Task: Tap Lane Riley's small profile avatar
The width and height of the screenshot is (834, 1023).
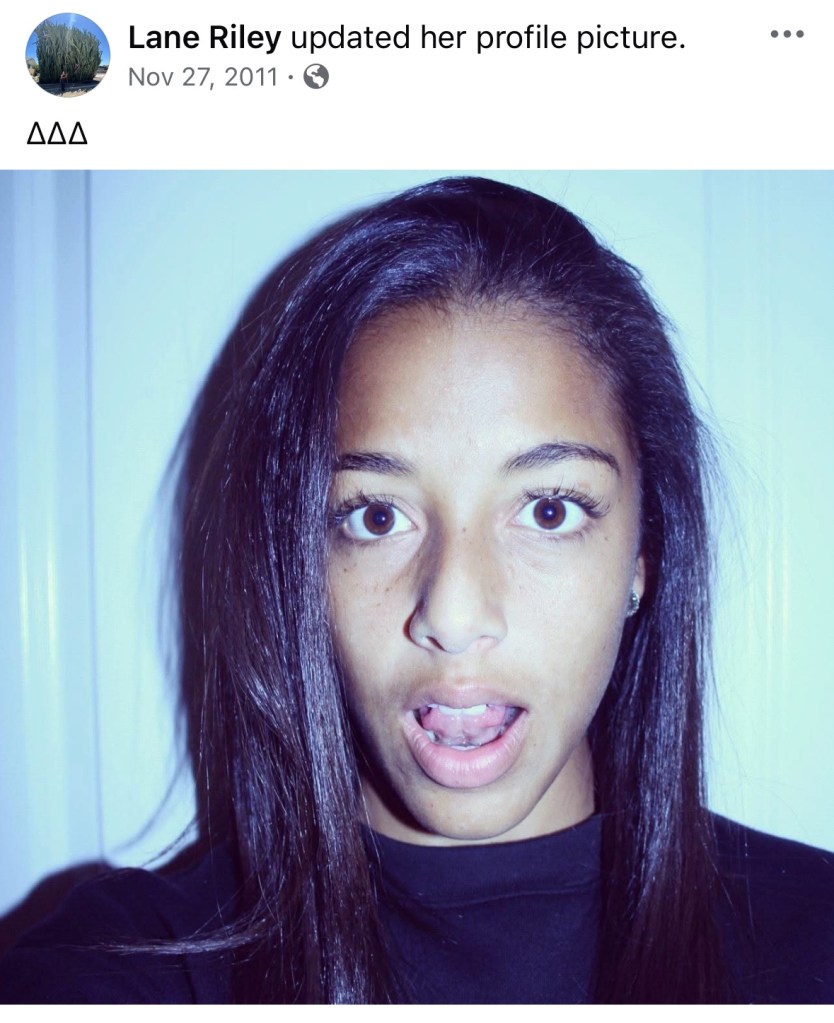Action: (x=67, y=55)
